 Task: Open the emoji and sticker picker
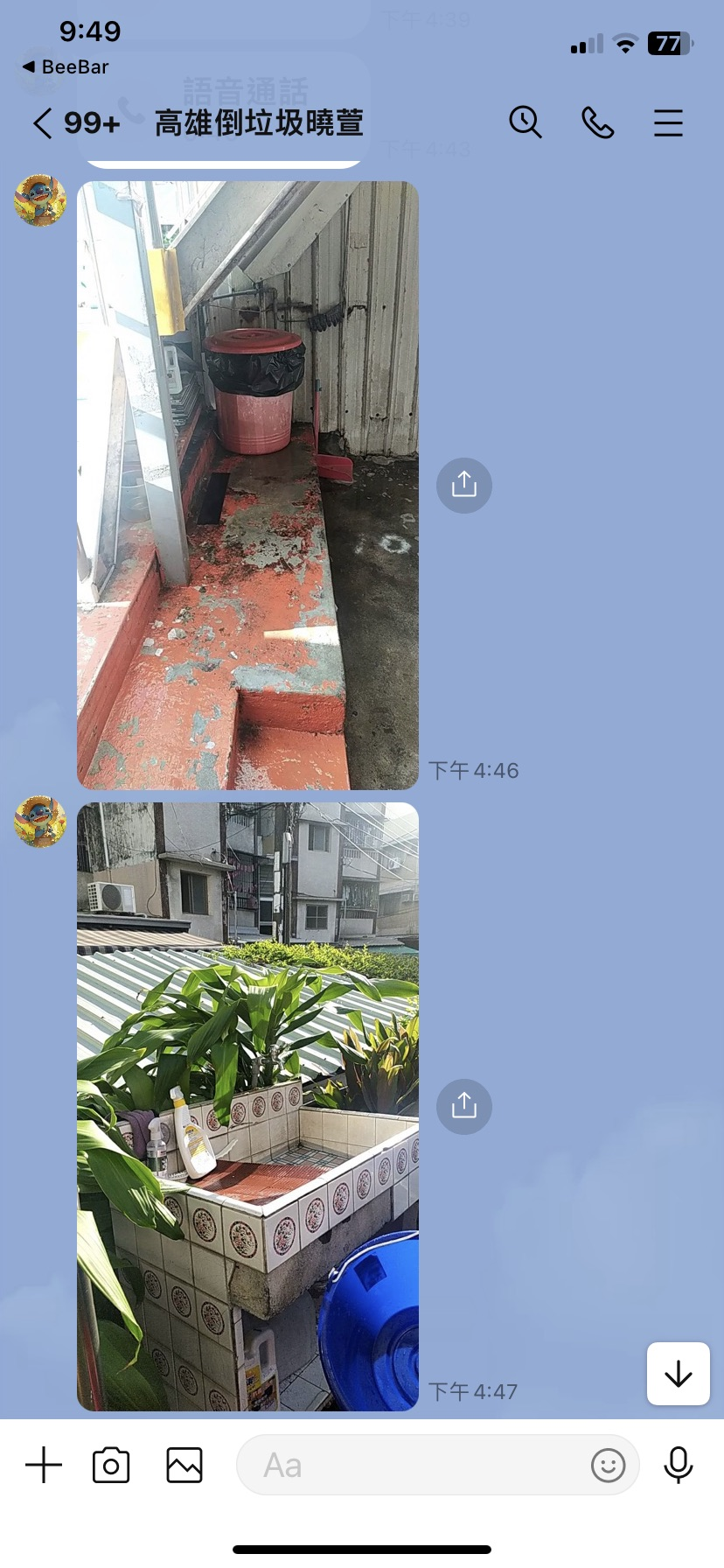coord(609,1465)
